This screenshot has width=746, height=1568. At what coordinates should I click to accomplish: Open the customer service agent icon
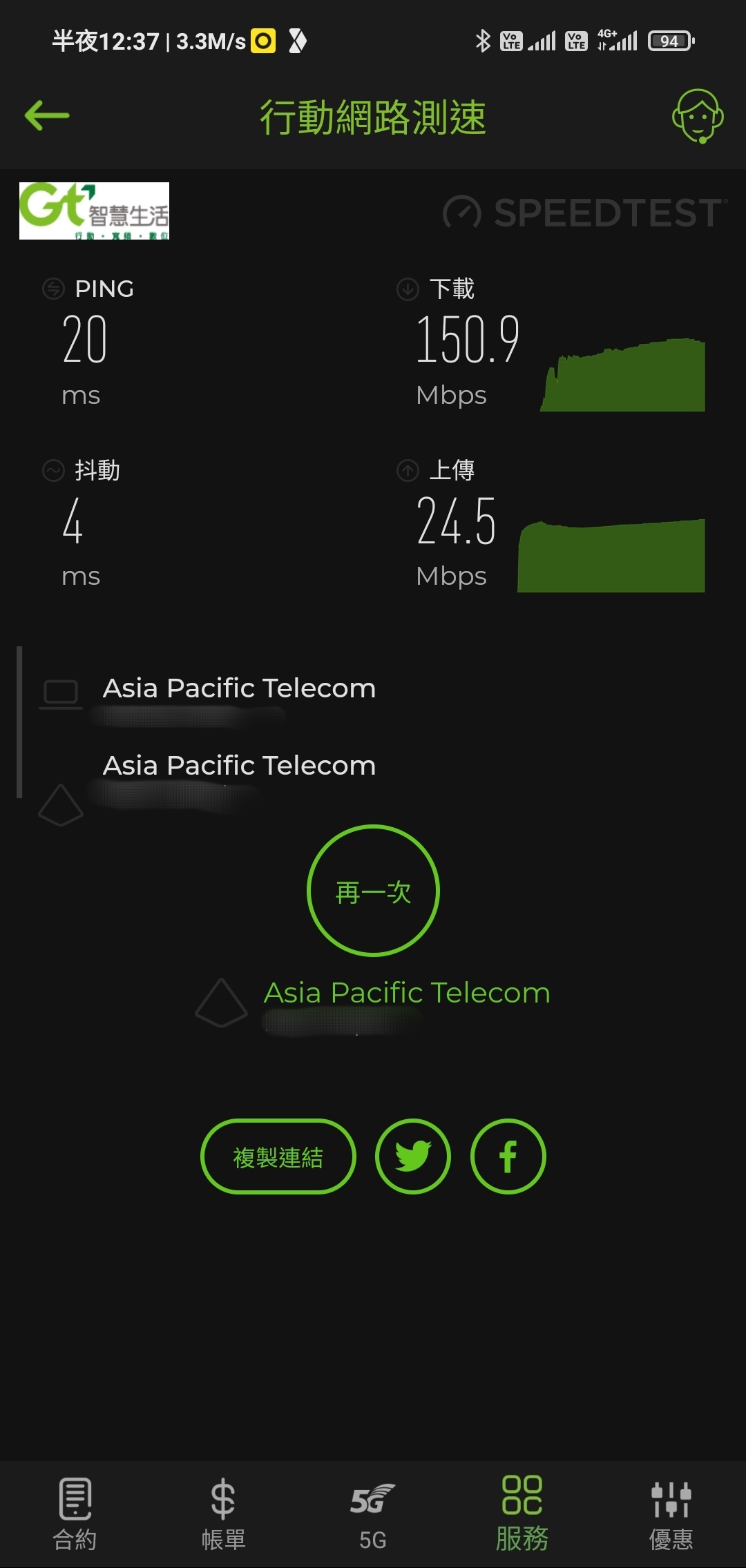(698, 116)
